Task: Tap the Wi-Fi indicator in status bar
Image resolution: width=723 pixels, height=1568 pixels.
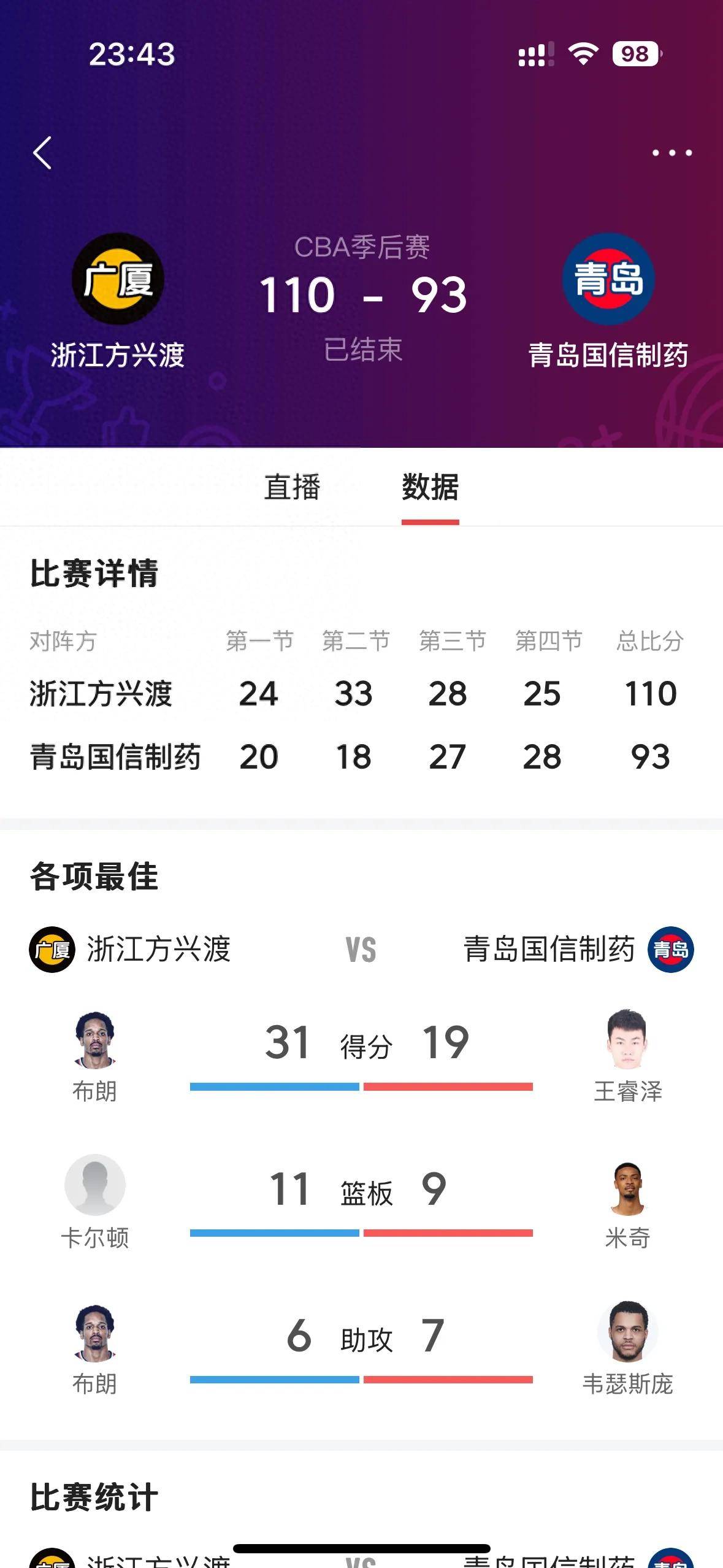Action: 583,54
